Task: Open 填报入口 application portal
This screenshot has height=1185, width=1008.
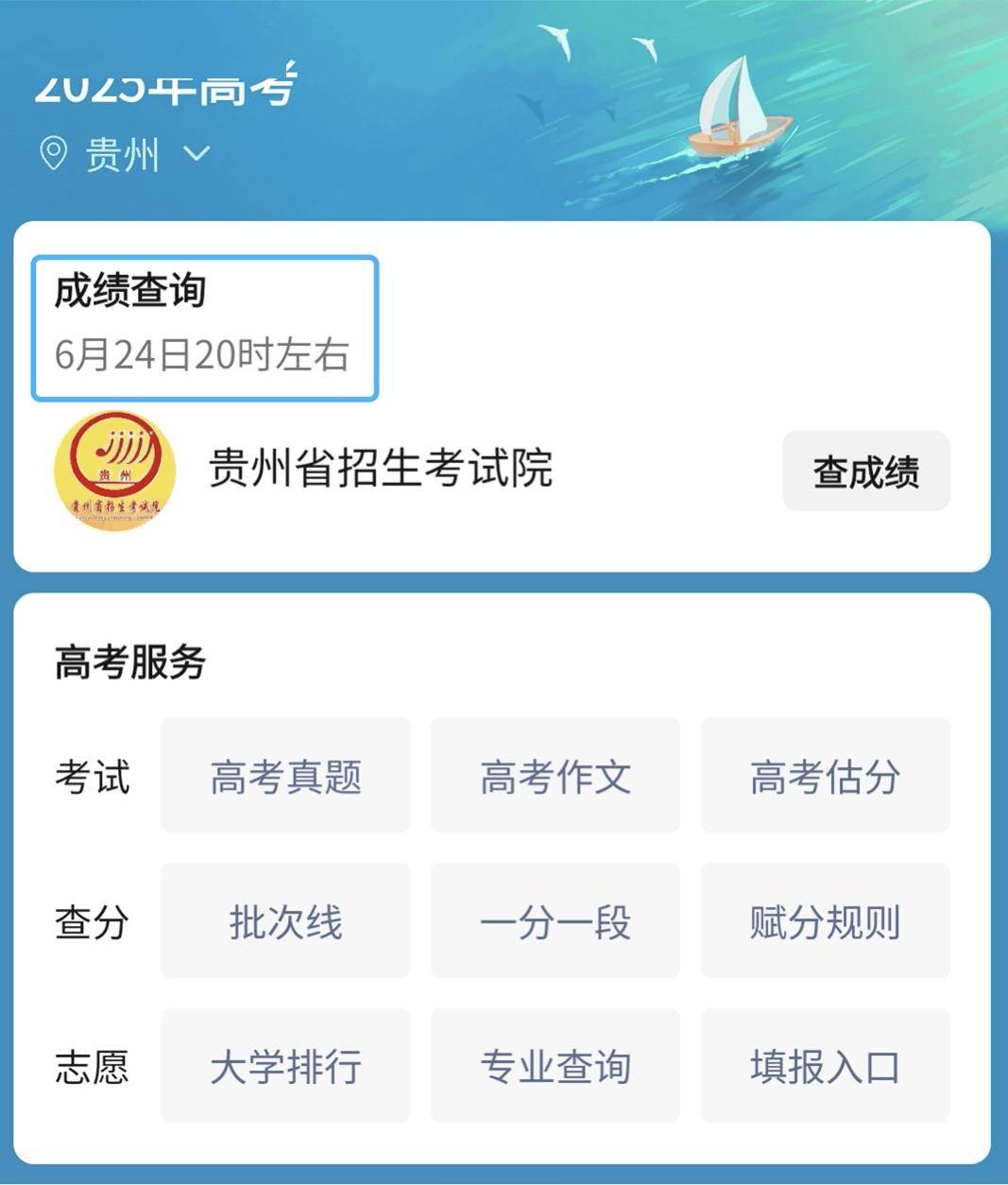Action: pyautogui.click(x=825, y=1067)
